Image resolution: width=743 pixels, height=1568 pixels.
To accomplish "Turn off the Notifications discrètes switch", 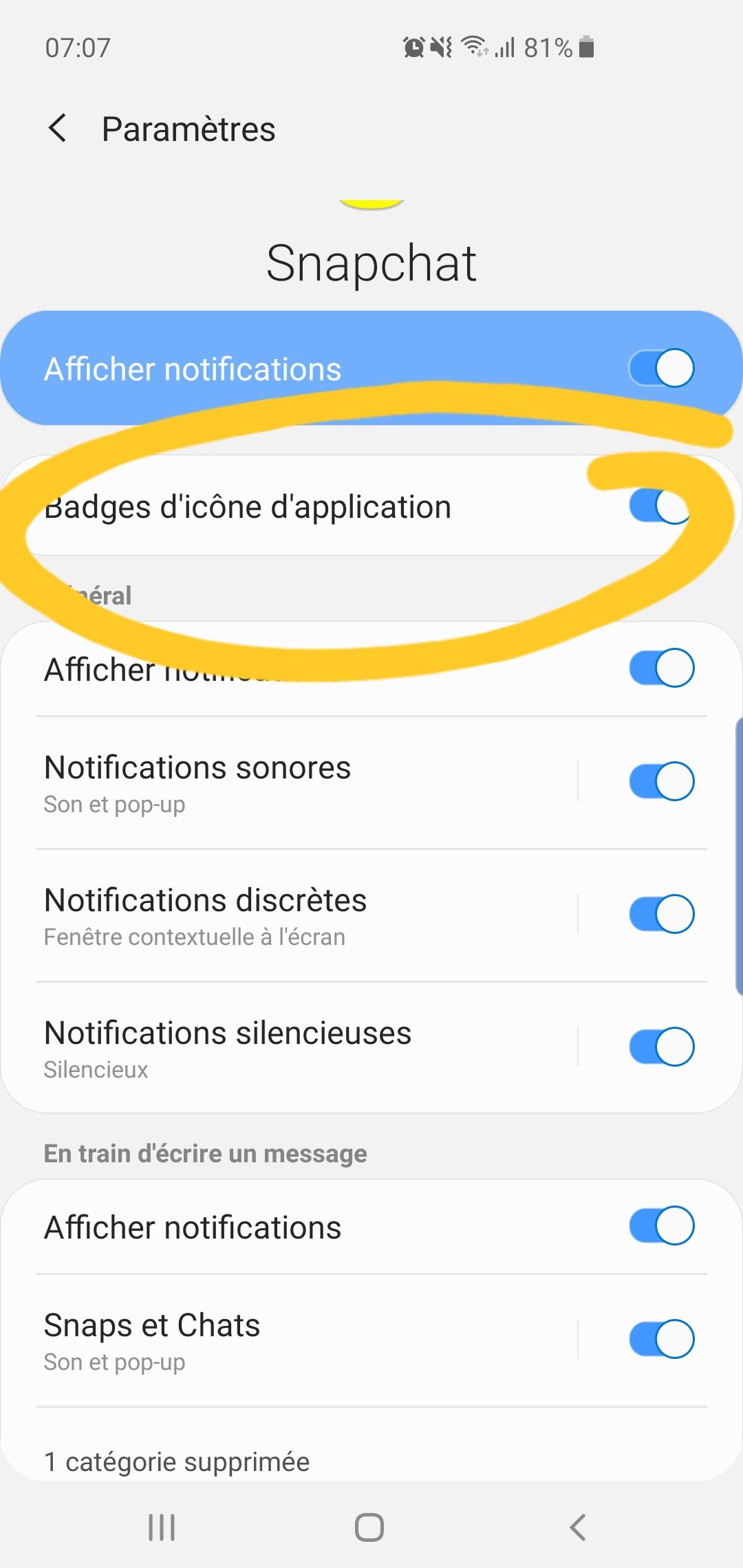I will (x=661, y=914).
